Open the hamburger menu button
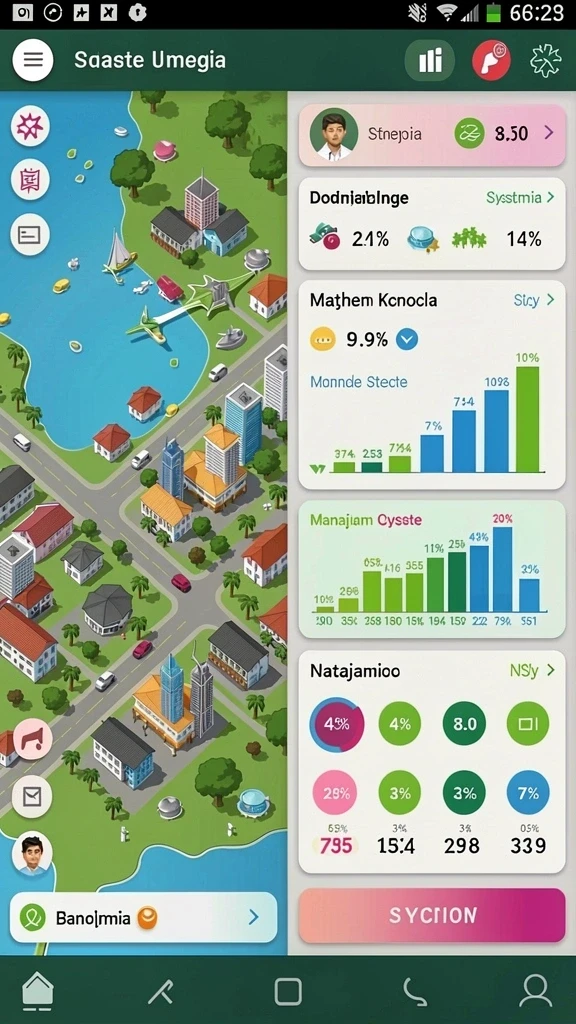 pos(33,60)
